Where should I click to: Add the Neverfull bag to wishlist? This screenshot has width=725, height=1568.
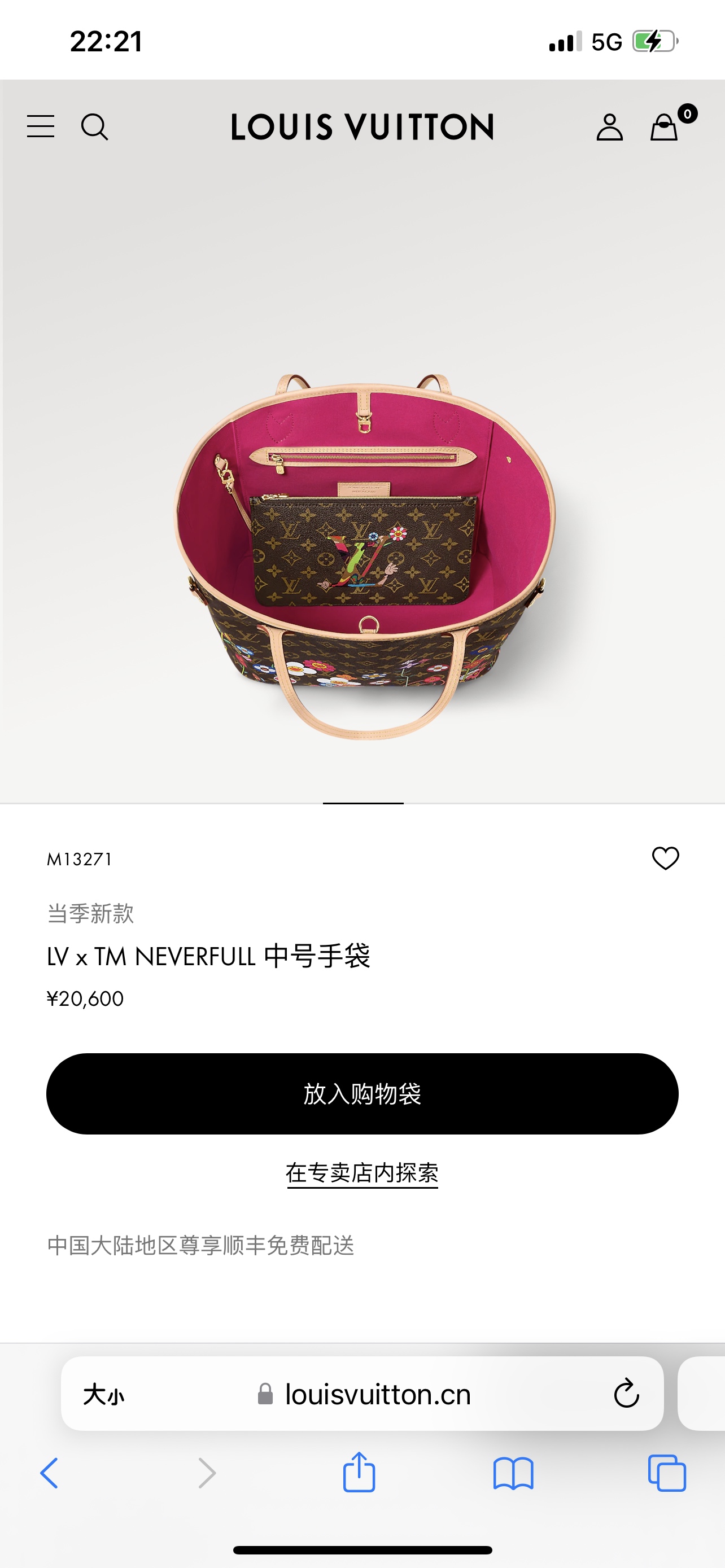tap(665, 859)
